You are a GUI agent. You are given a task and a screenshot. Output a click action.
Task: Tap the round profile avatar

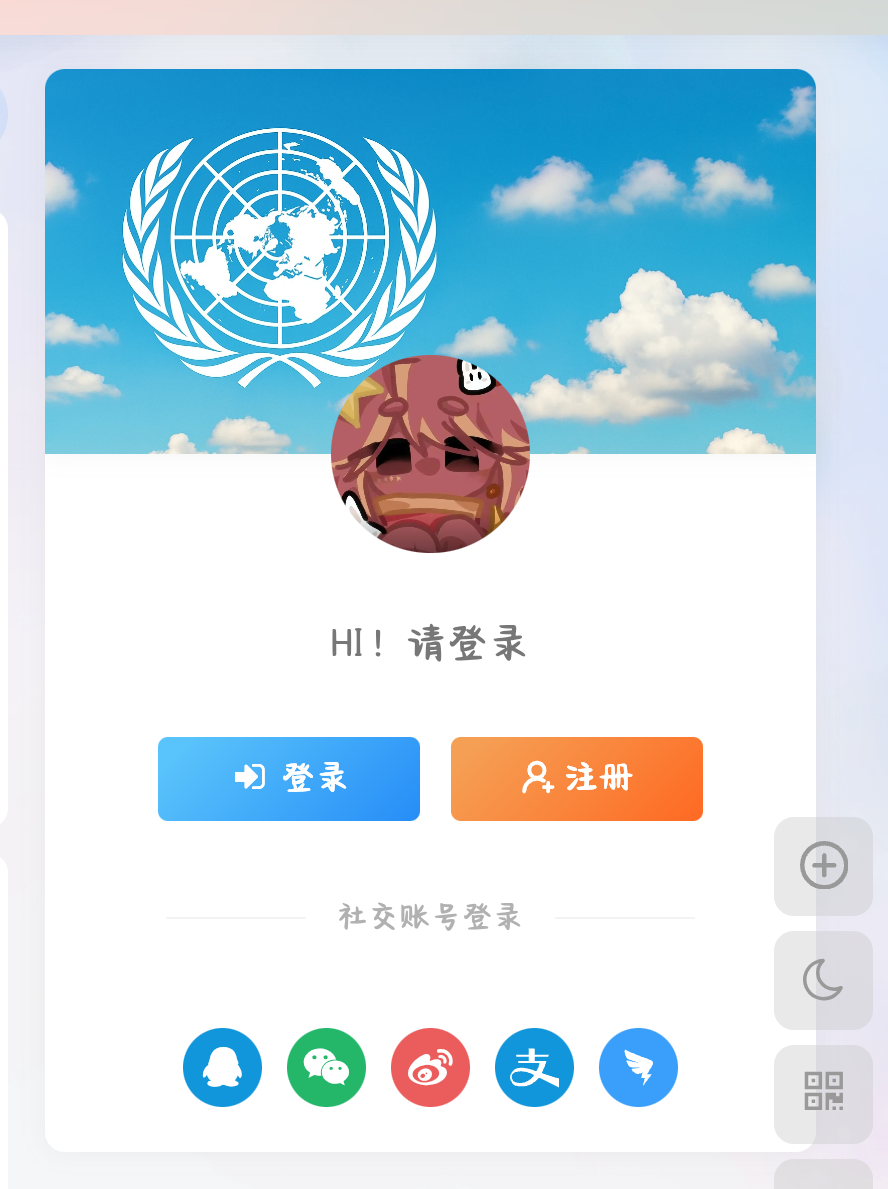430,454
